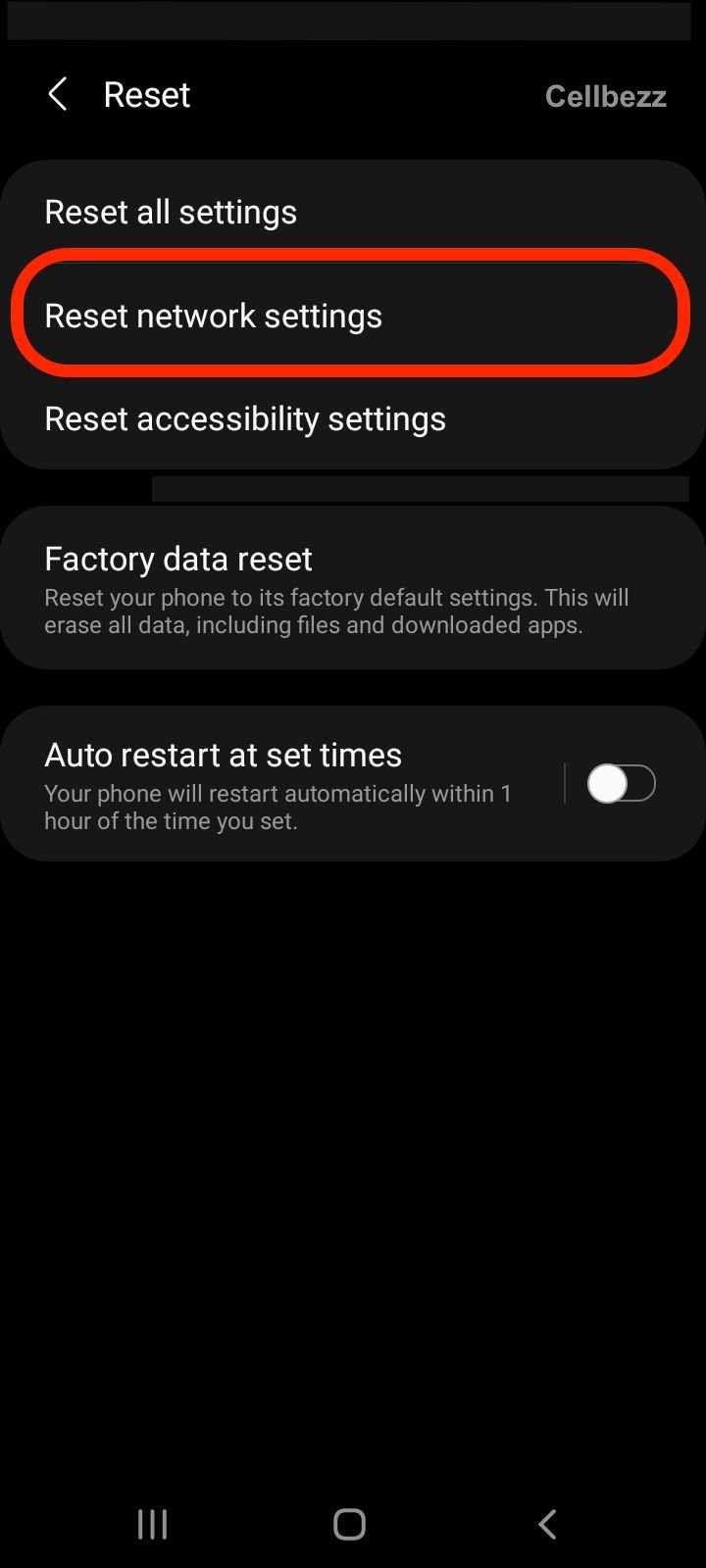Tap the system back button
Image resolution: width=706 pixels, height=1568 pixels.
click(x=547, y=1524)
